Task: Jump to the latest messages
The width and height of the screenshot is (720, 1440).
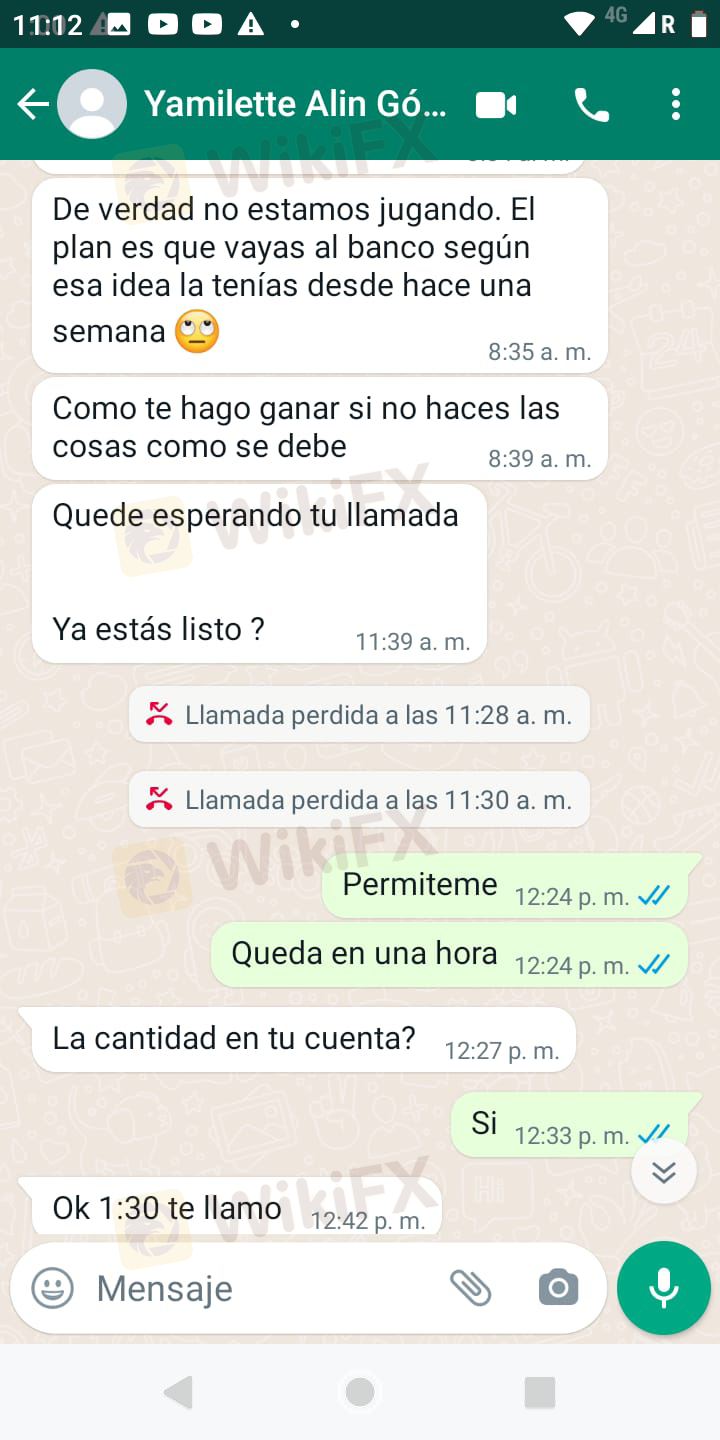Action: point(664,1171)
